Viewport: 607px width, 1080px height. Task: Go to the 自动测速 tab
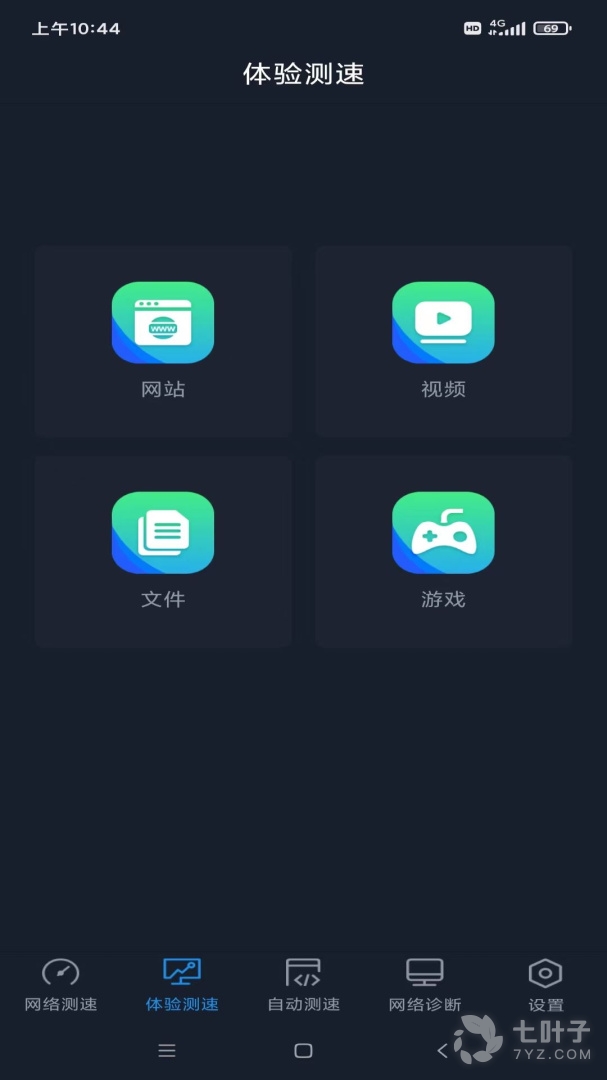pos(303,985)
